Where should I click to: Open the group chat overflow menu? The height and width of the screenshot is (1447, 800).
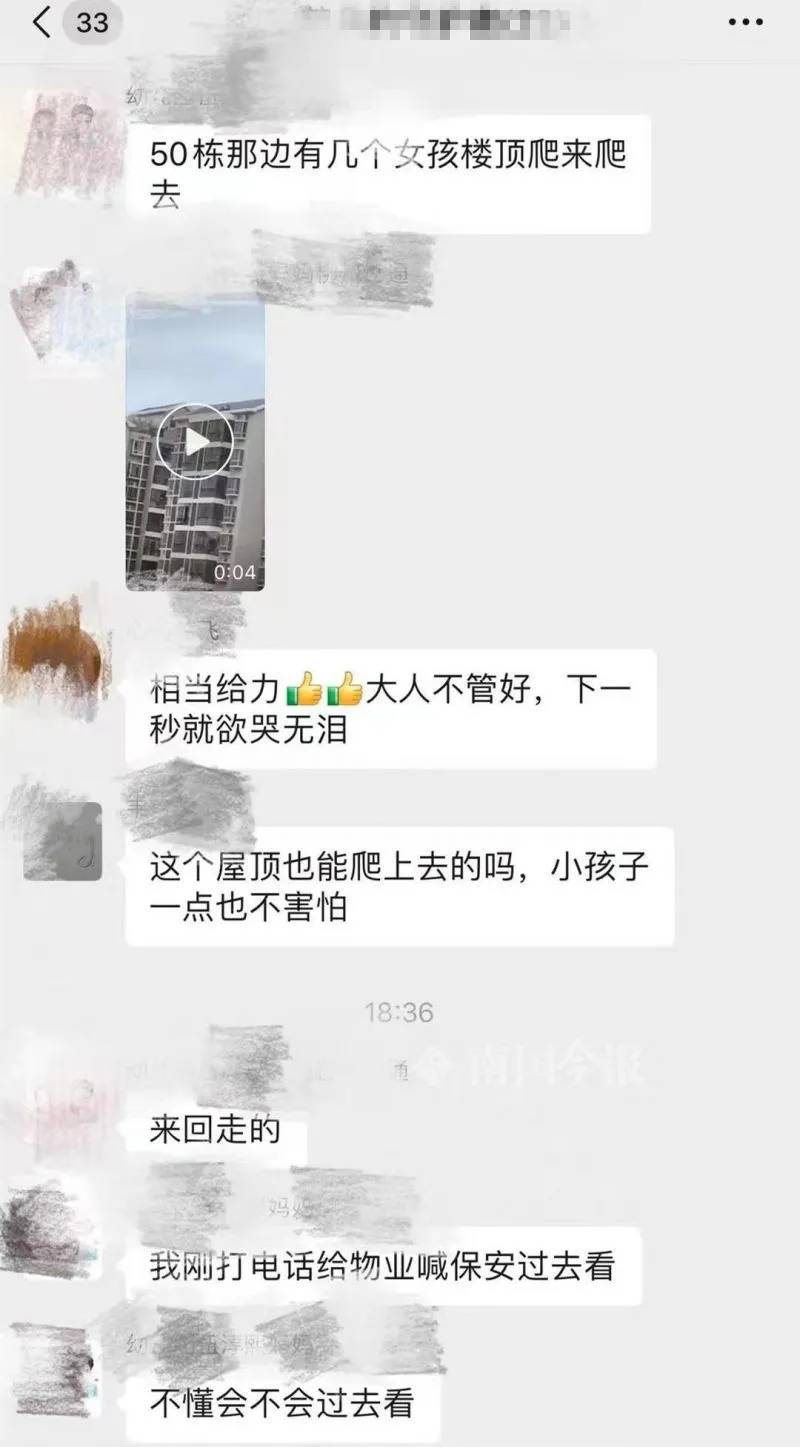point(745,22)
